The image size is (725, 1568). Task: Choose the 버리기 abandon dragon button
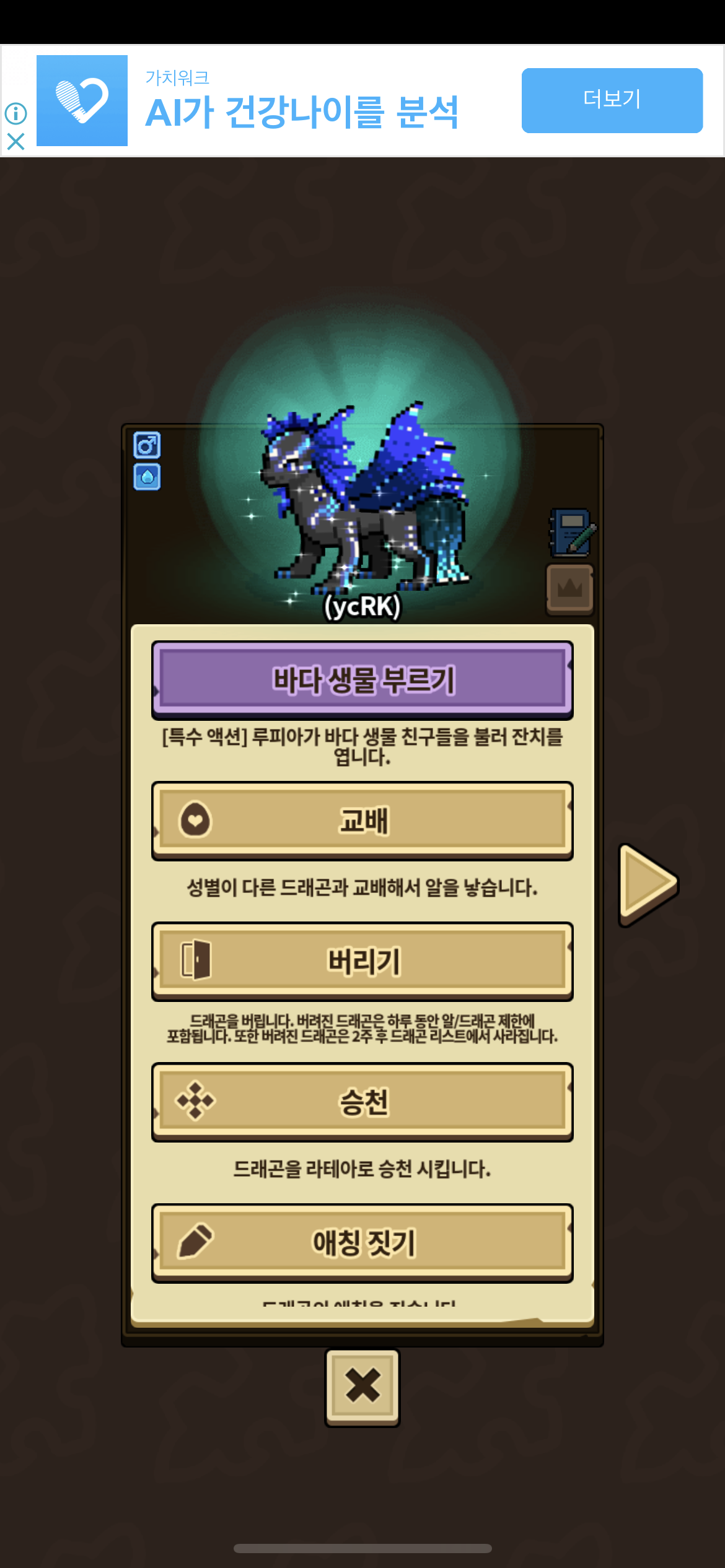[362, 960]
